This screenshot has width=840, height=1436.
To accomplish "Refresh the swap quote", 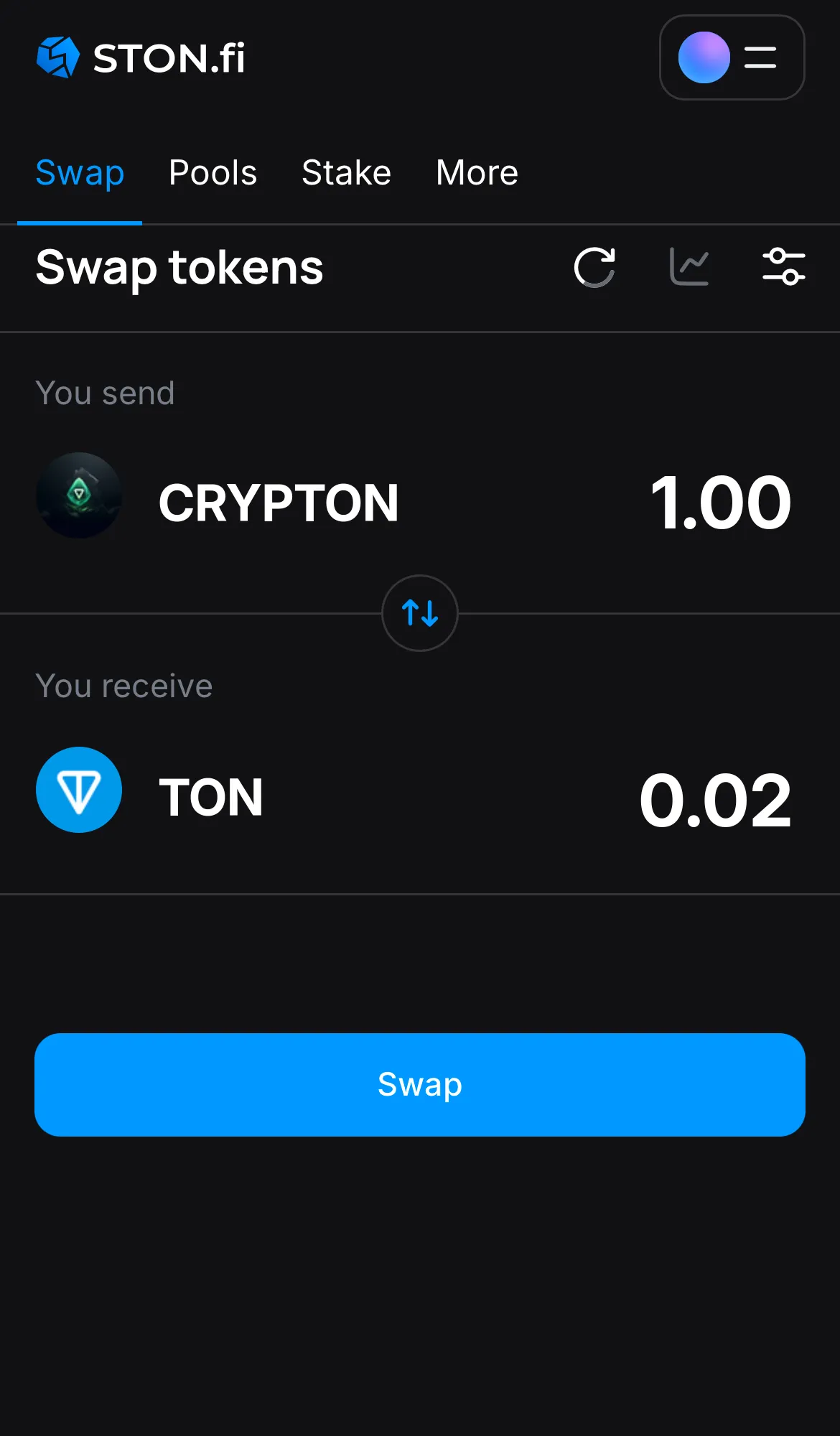I will tap(594, 267).
